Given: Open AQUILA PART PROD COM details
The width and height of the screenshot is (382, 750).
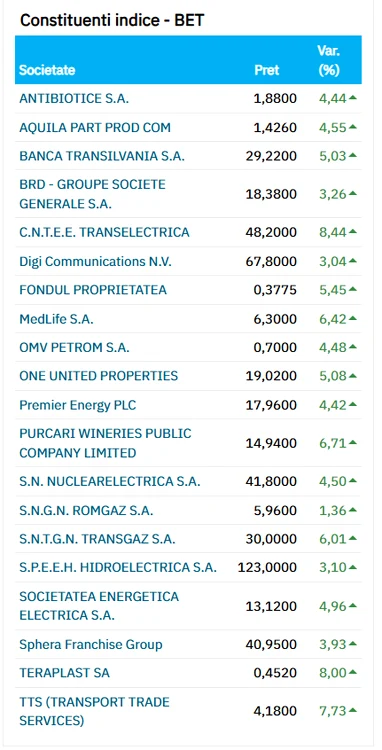Looking at the screenshot, I should tap(95, 128).
